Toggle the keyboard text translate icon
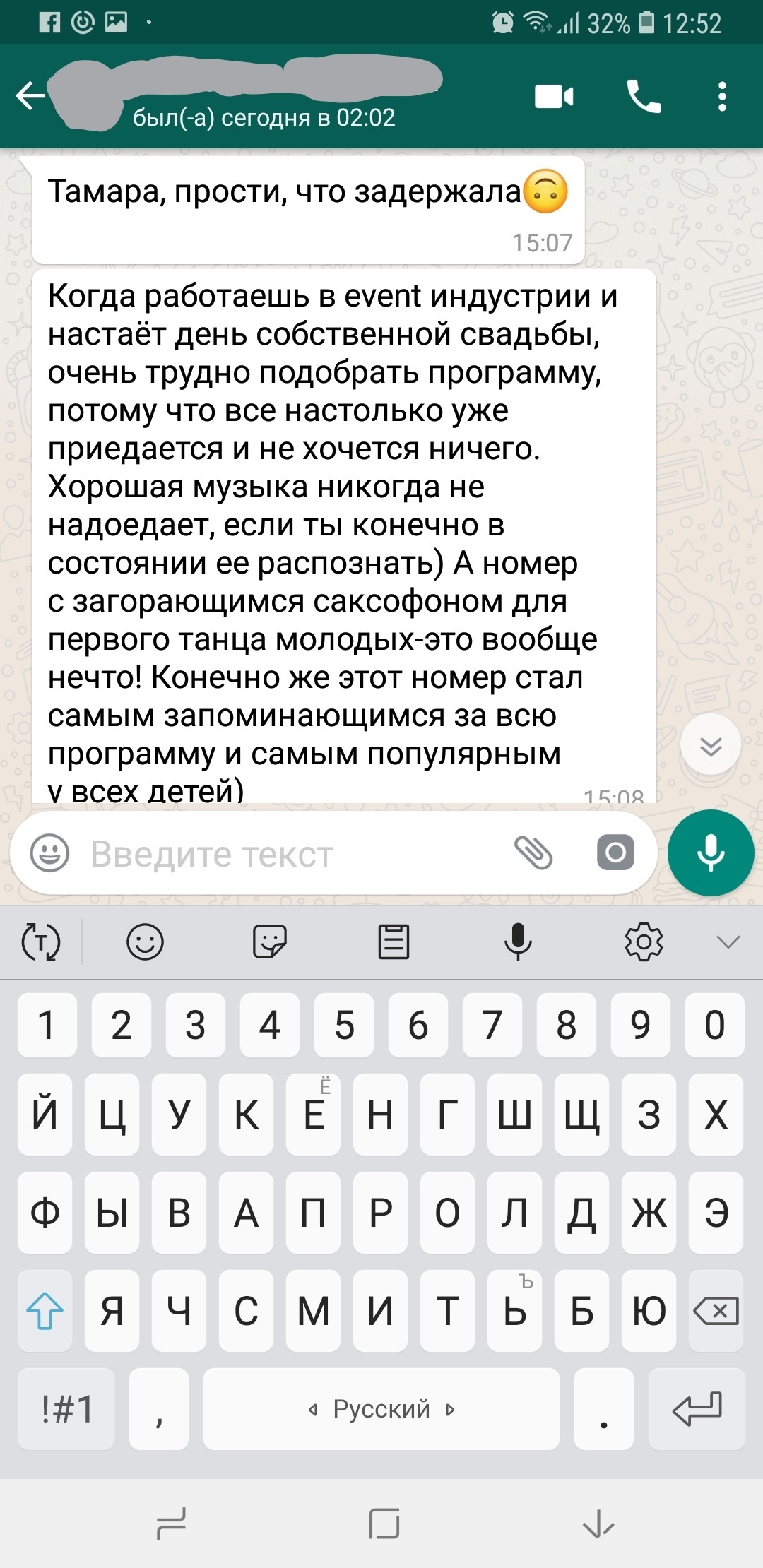763x1568 pixels. click(x=41, y=942)
